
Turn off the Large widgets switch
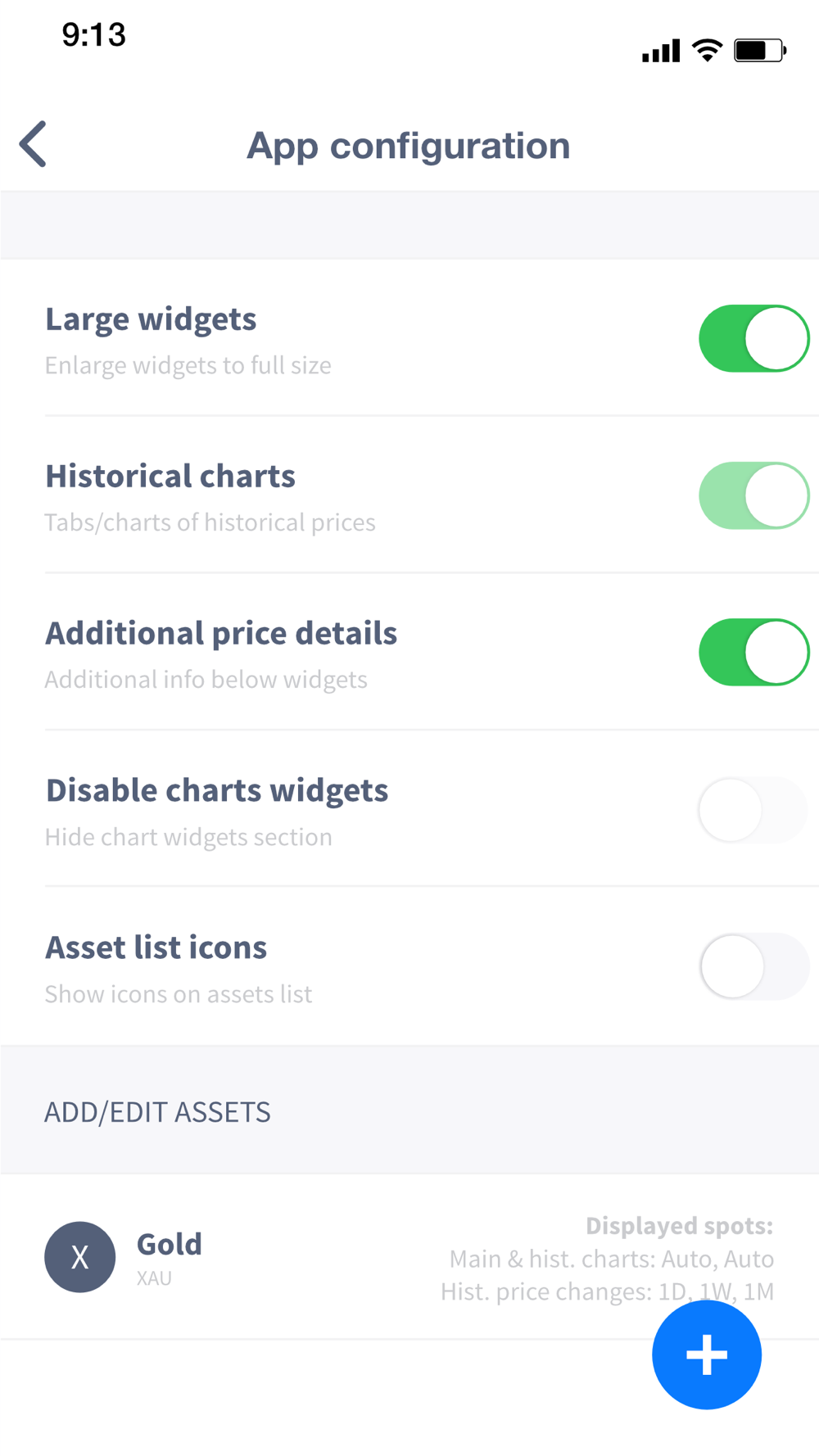[754, 338]
